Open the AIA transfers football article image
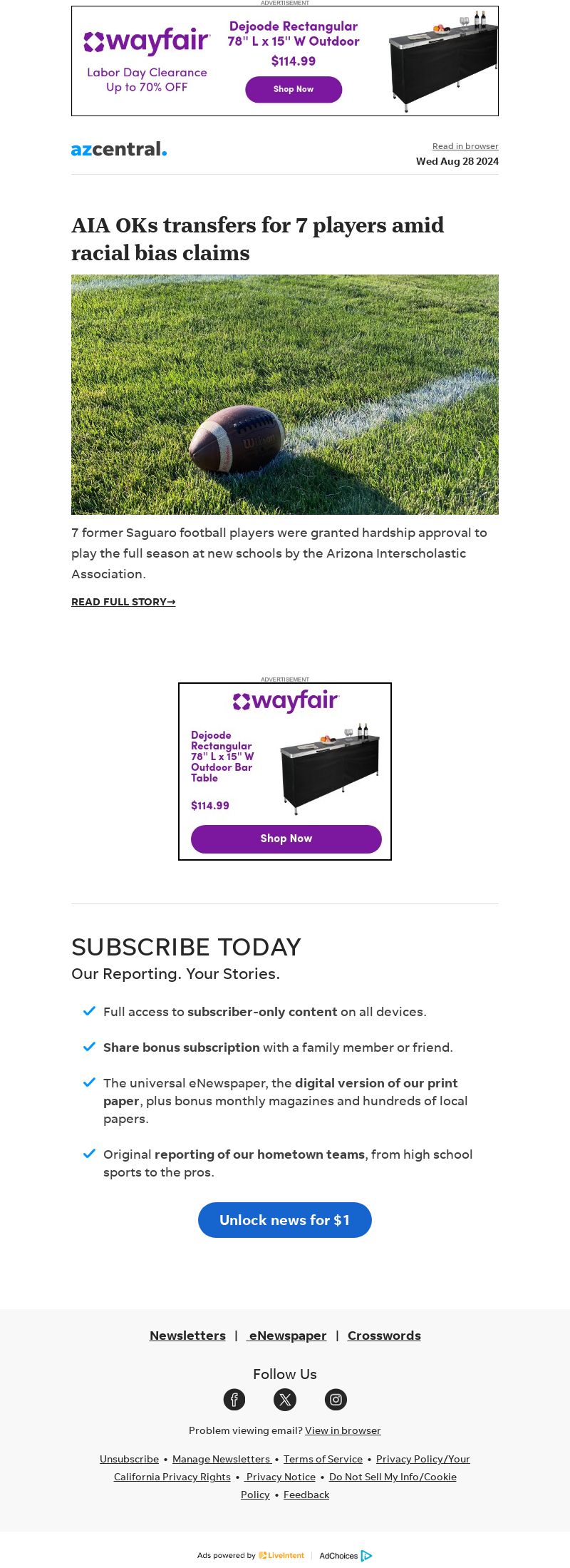Screen dimensions: 570x1568 tap(285, 394)
